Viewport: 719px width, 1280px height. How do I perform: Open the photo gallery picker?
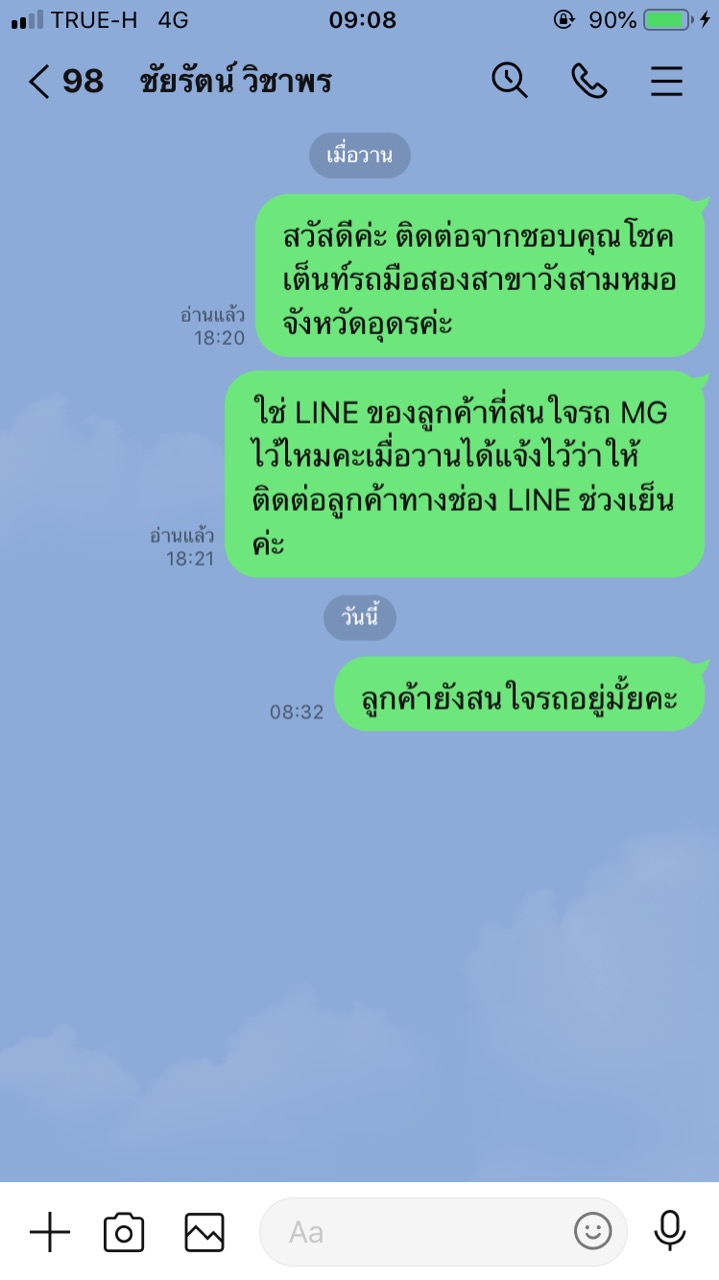pyautogui.click(x=204, y=1232)
